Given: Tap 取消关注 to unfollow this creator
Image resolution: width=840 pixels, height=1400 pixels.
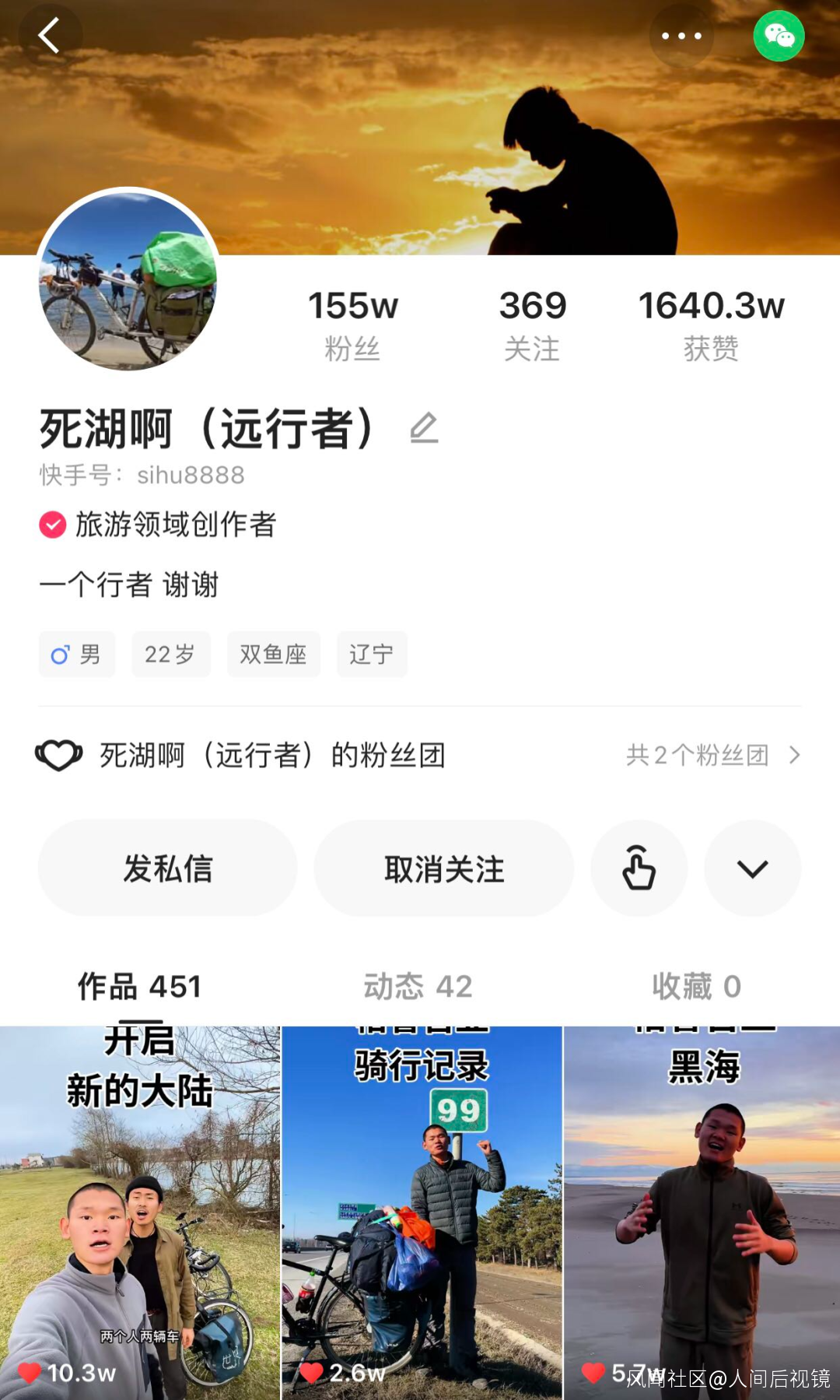Looking at the screenshot, I should [444, 868].
